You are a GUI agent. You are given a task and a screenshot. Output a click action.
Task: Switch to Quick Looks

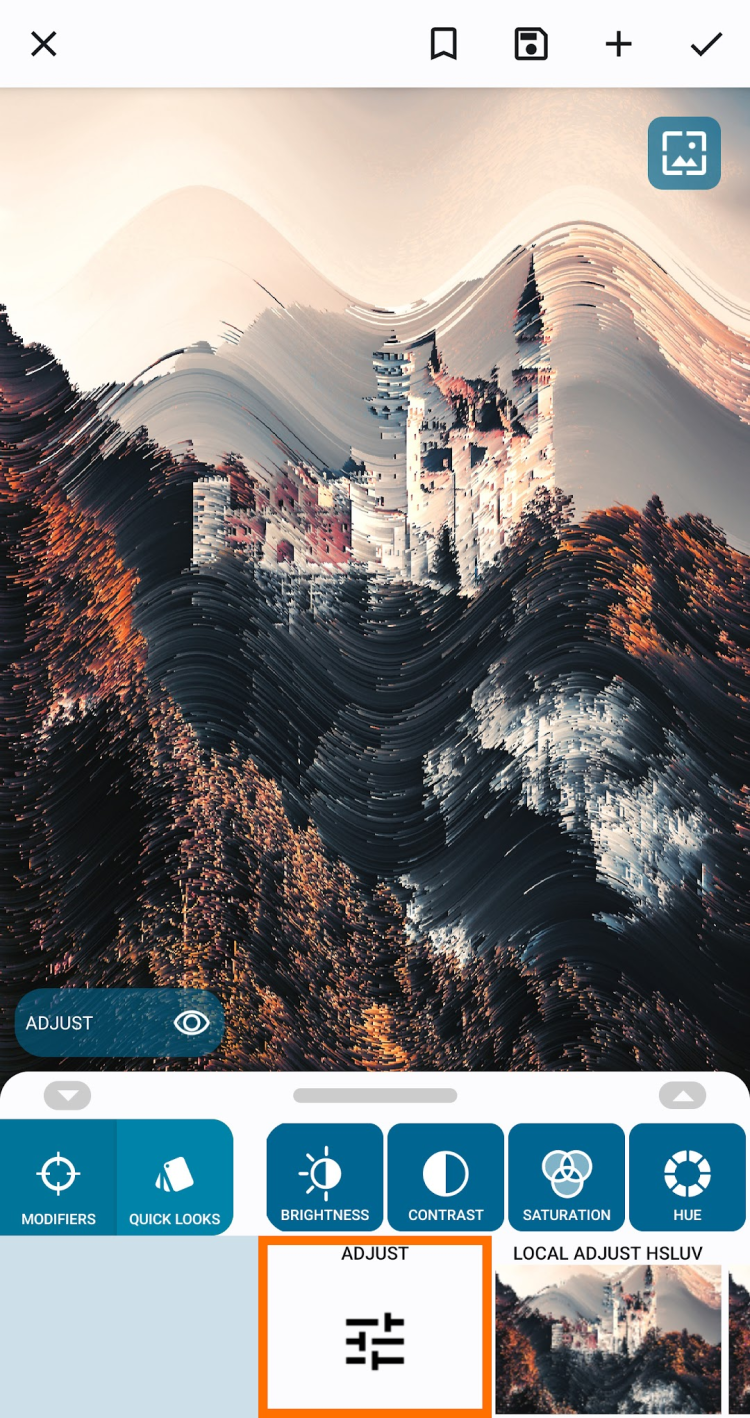[x=174, y=1186]
